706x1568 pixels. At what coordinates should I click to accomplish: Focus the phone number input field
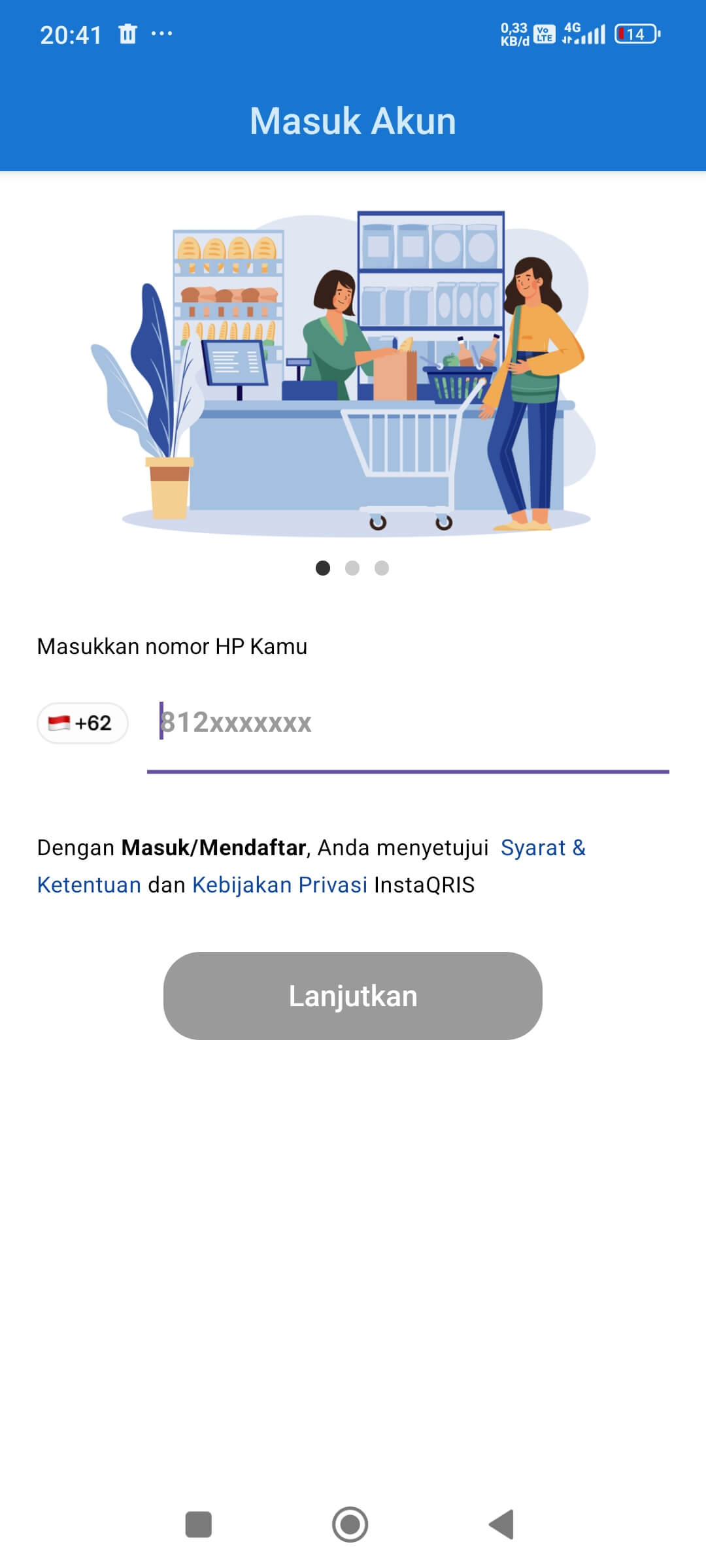(408, 723)
